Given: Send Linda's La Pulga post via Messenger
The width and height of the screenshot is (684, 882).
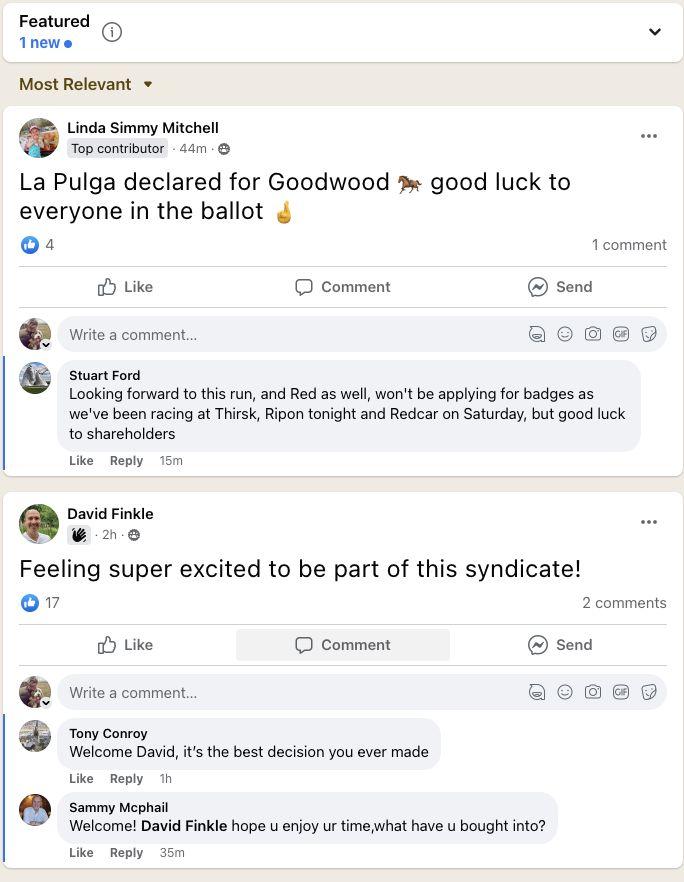Looking at the screenshot, I should (560, 287).
